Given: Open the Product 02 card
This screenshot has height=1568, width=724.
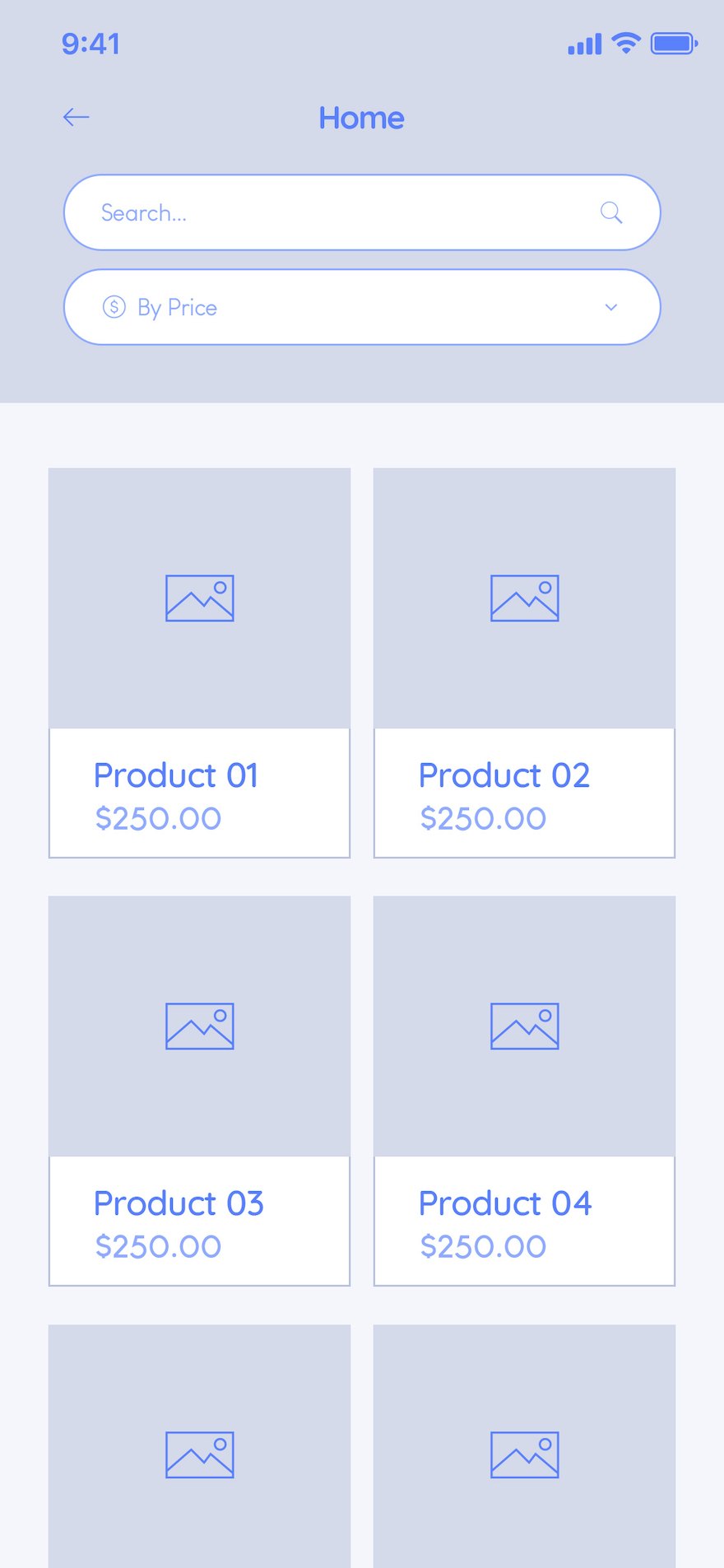Looking at the screenshot, I should point(524,663).
